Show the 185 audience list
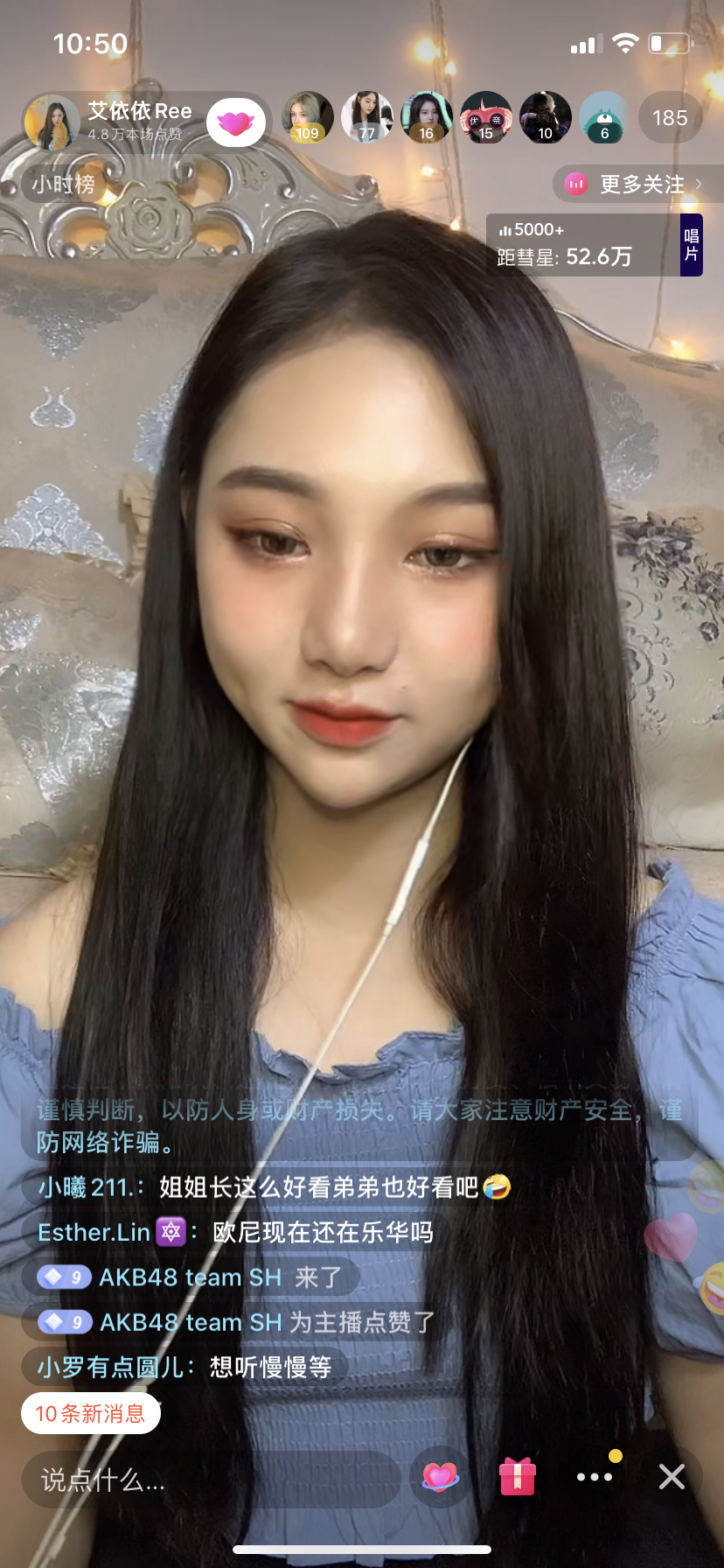Image resolution: width=724 pixels, height=1568 pixels. click(670, 117)
